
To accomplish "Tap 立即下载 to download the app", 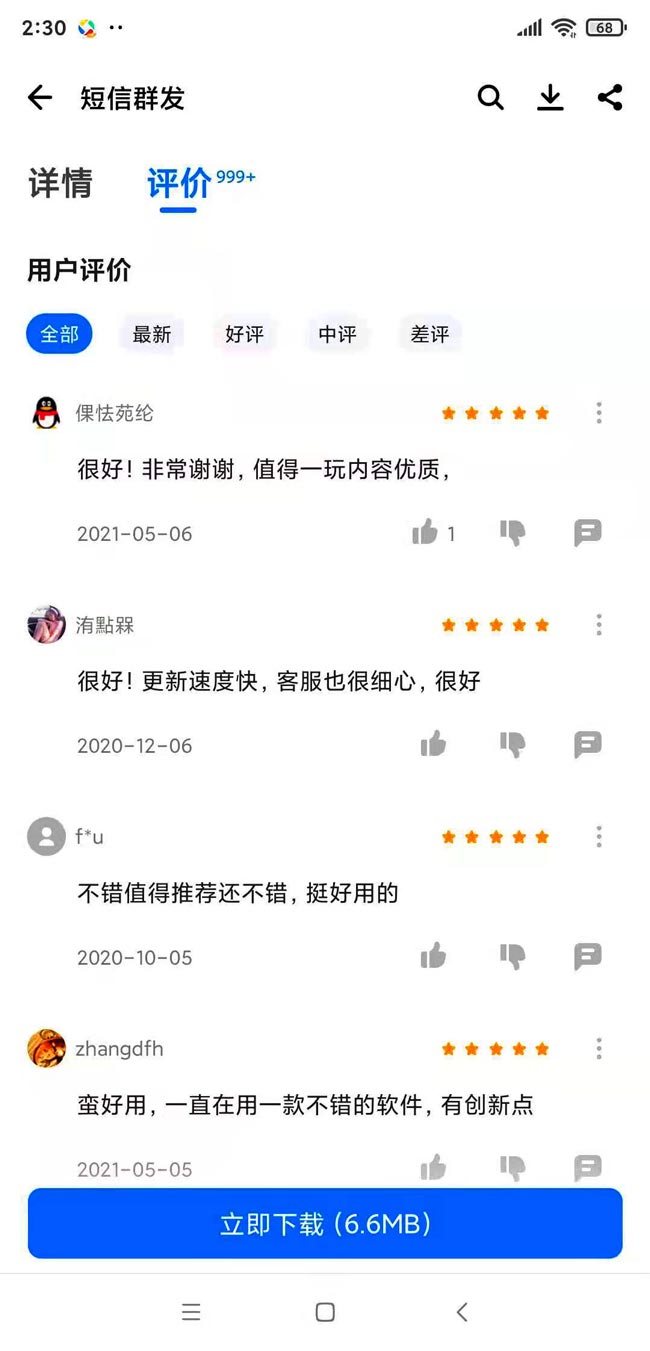I will coord(325,1224).
